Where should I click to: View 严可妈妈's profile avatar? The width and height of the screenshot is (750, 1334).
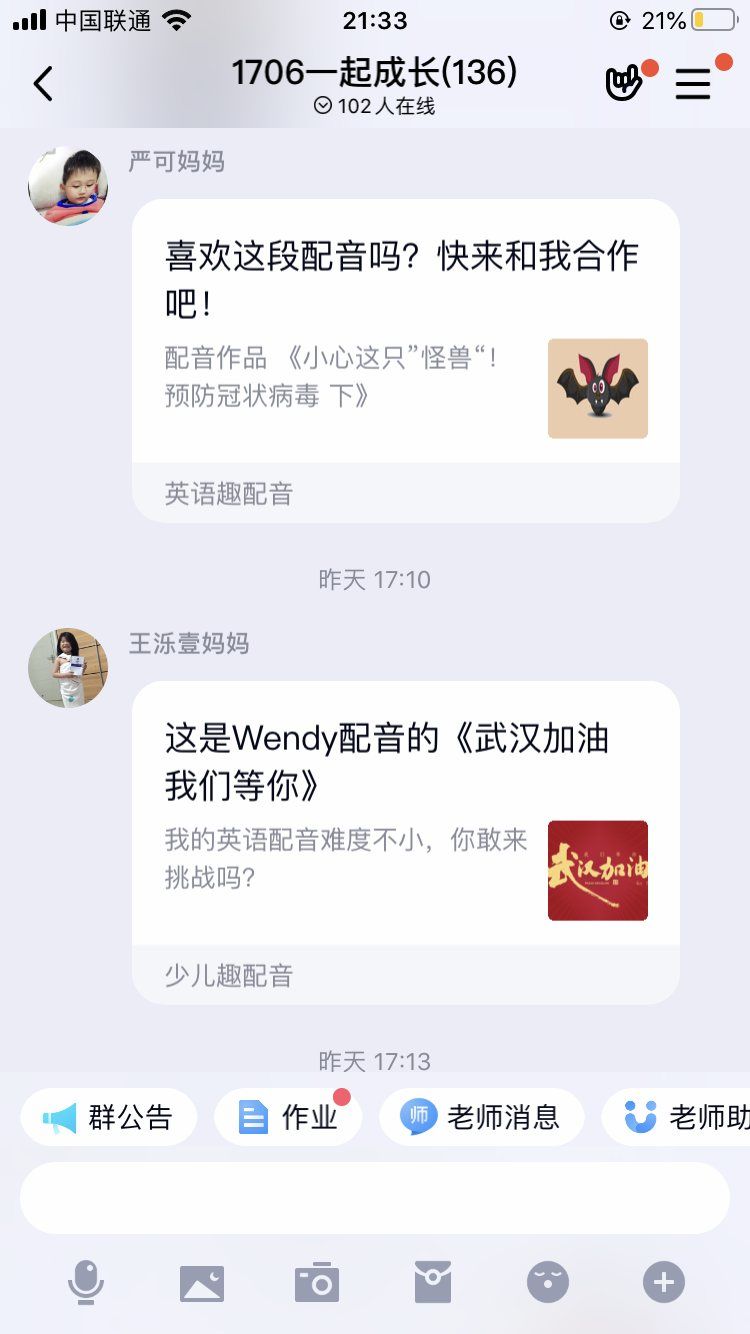tap(67, 186)
